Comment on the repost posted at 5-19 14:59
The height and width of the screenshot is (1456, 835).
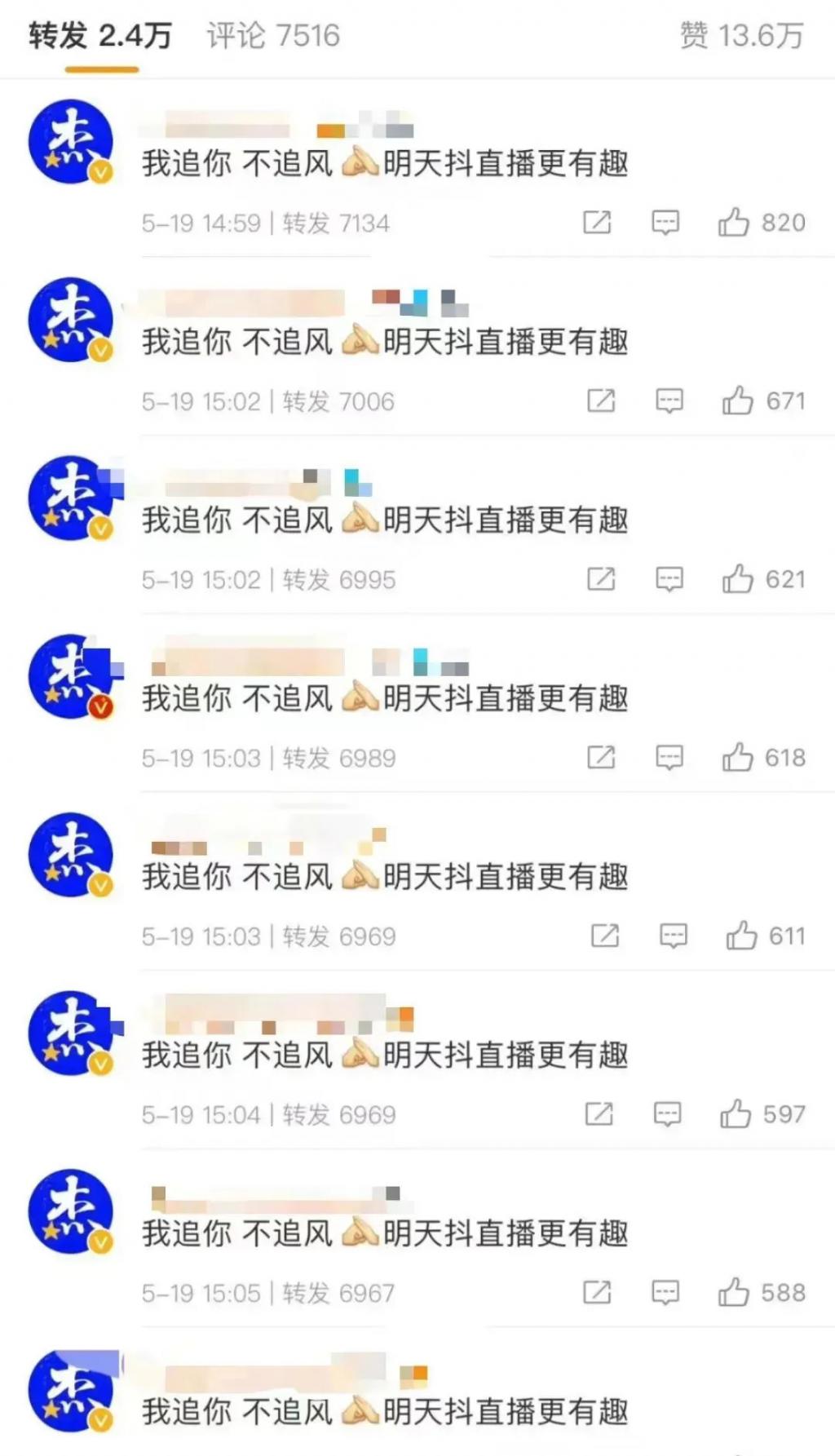click(665, 222)
